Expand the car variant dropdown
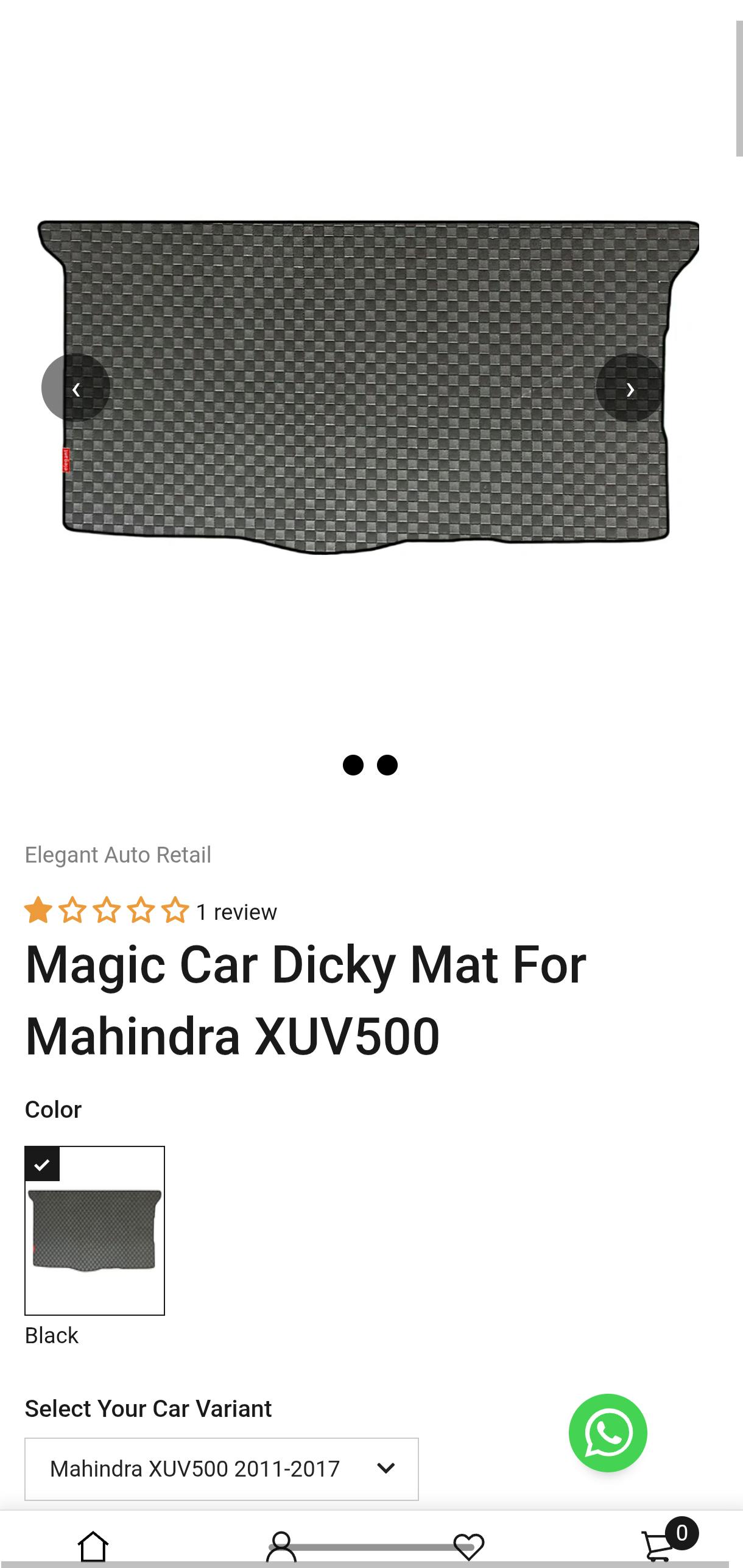 [x=221, y=1469]
